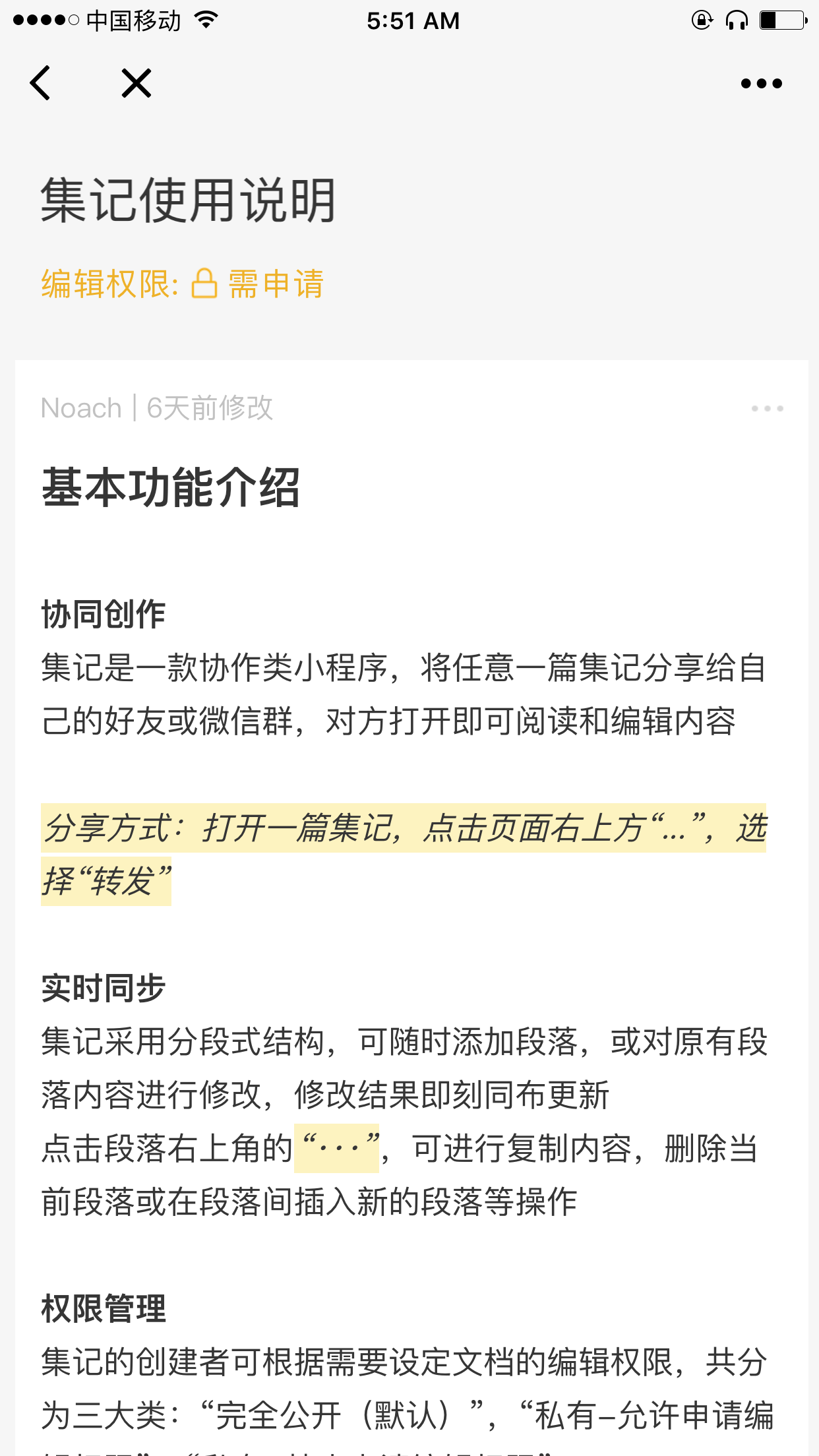
Task: Go back using the top-left arrow
Action: (40, 83)
